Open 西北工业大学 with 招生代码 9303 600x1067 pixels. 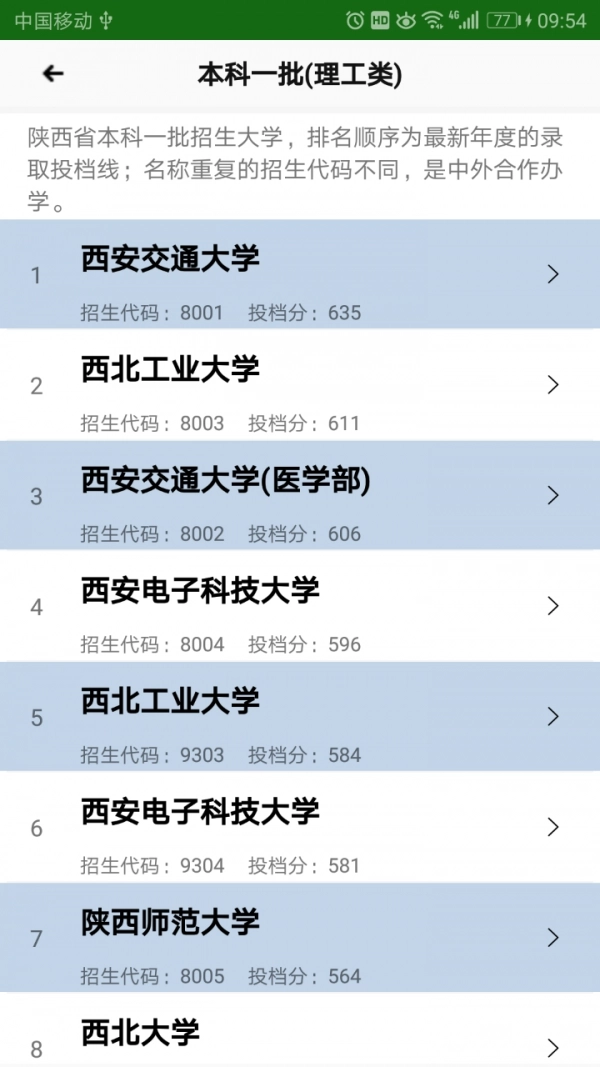point(300,717)
